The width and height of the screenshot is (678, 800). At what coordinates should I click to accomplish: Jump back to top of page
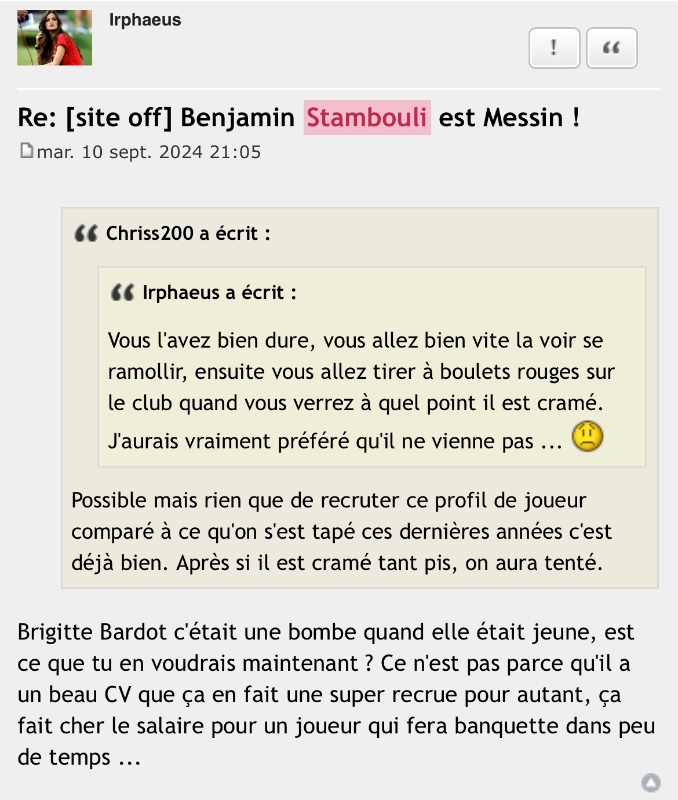(651, 782)
